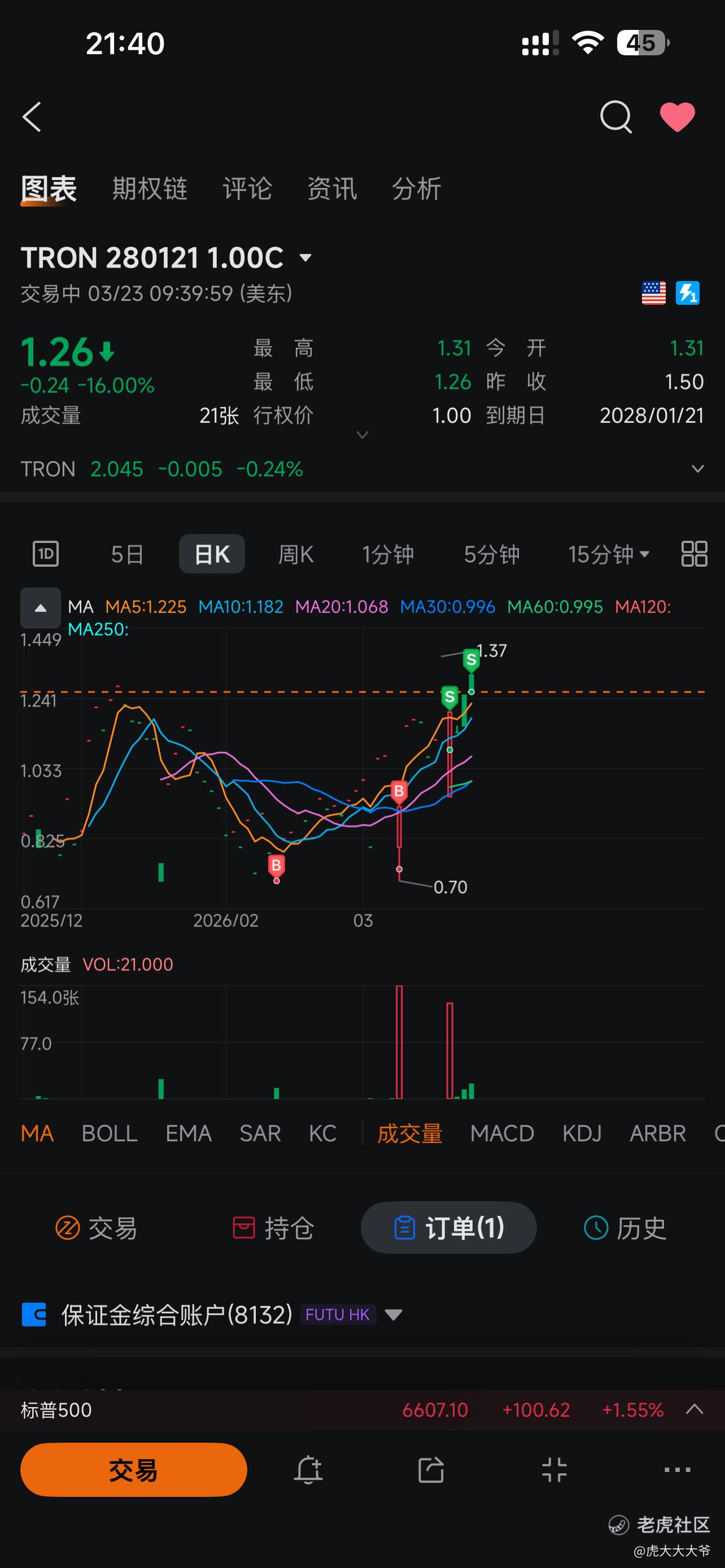The width and height of the screenshot is (725, 1568).
Task: Switch chart to 周K
Action: pos(296,554)
